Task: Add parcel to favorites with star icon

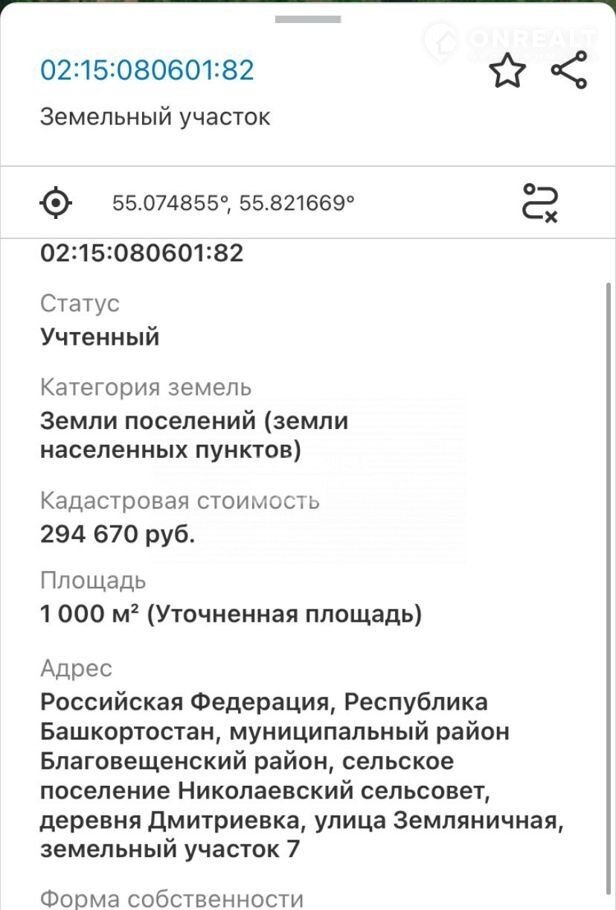Action: (x=507, y=72)
